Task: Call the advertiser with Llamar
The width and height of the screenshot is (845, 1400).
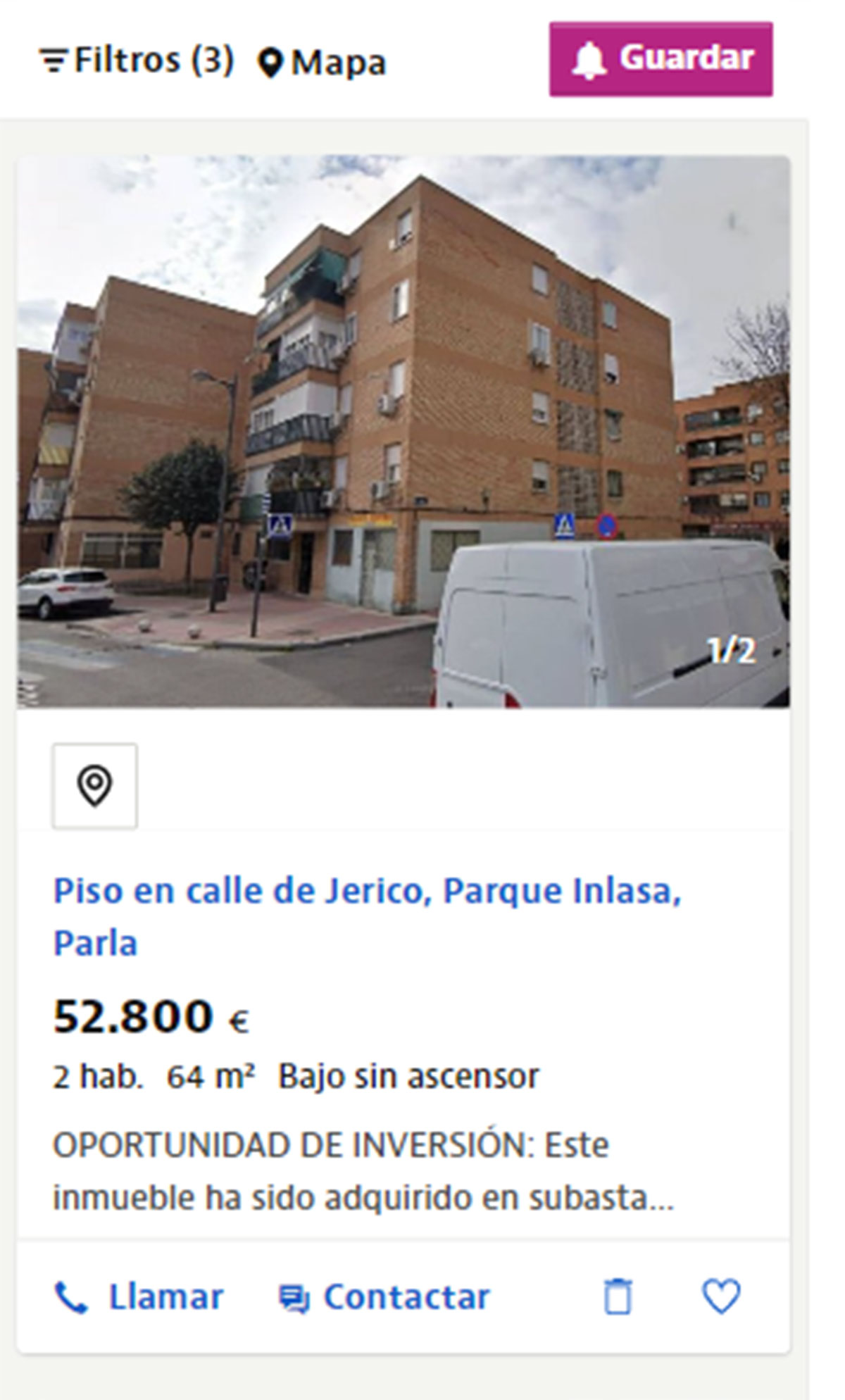Action: tap(139, 1296)
